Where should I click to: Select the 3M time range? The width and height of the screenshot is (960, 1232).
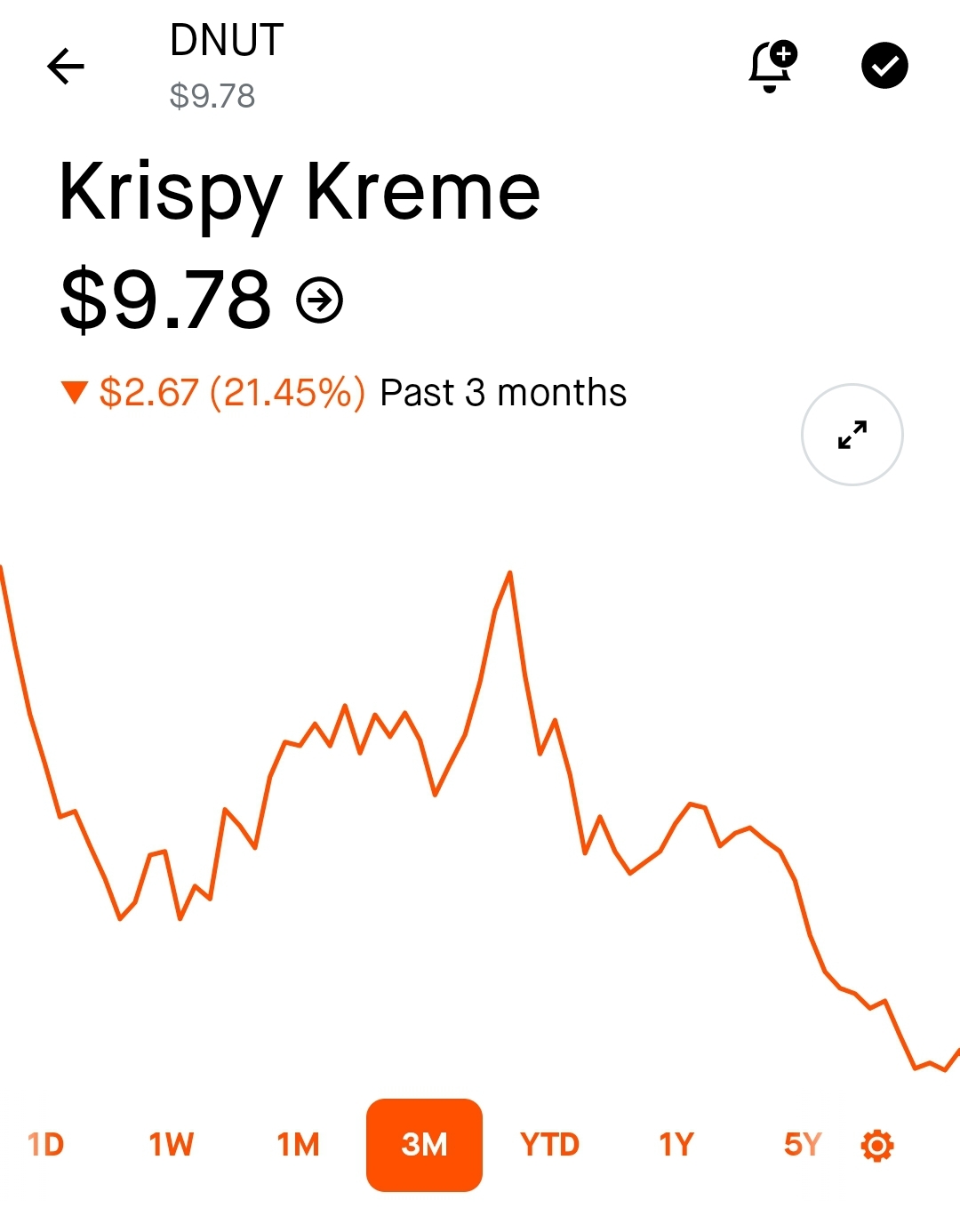[424, 1145]
